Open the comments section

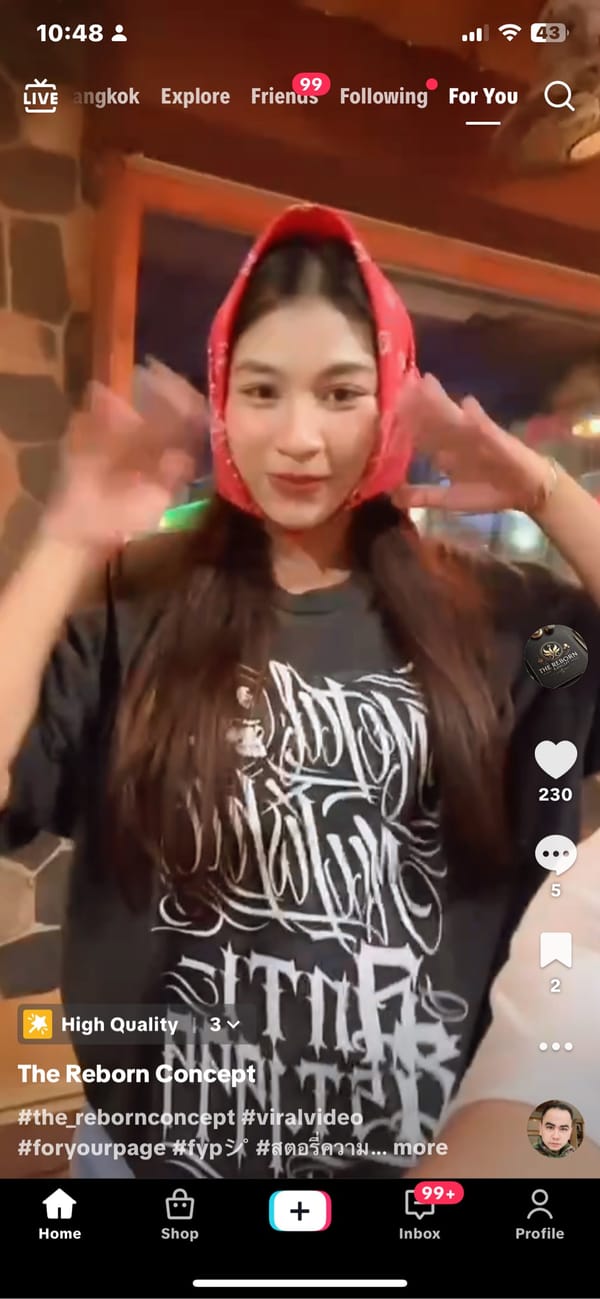click(555, 857)
